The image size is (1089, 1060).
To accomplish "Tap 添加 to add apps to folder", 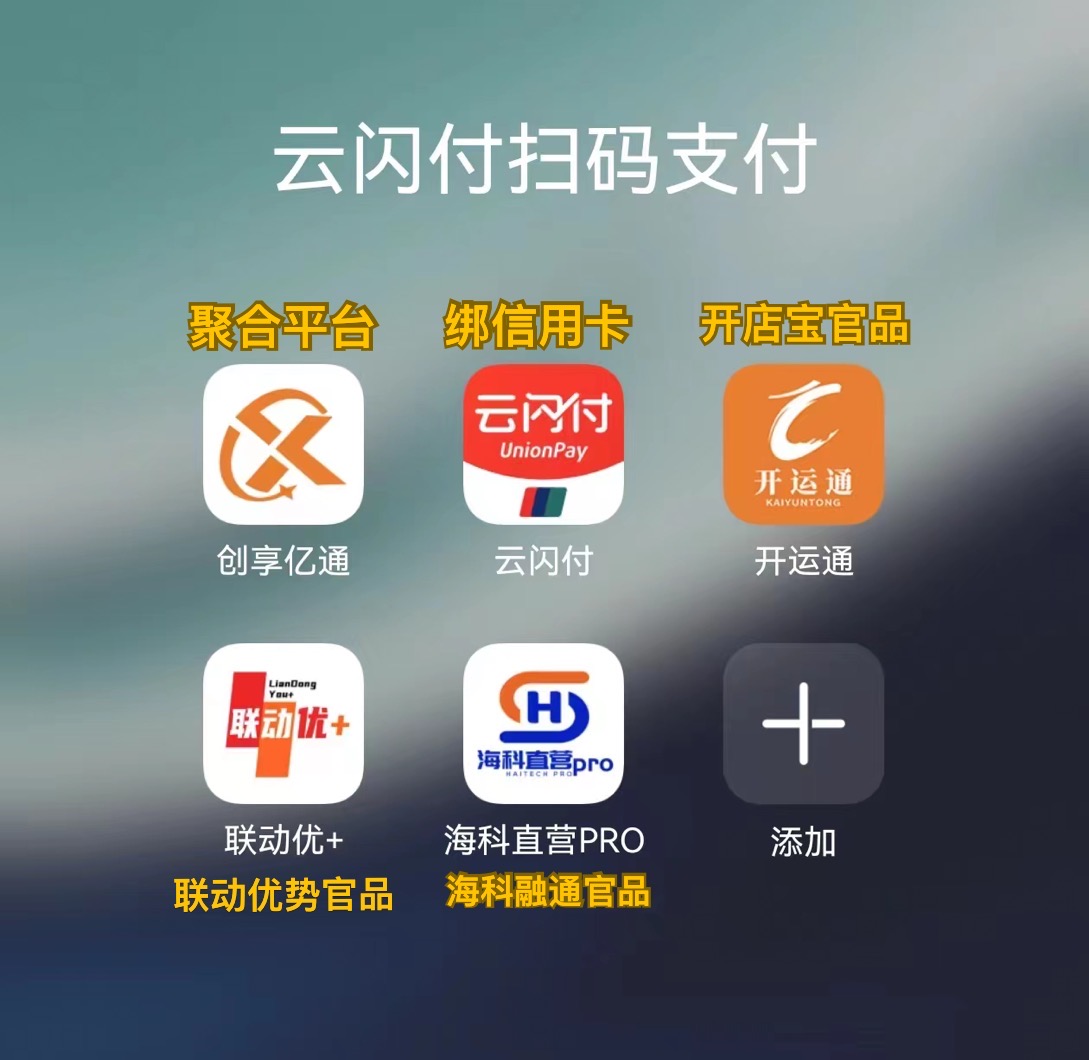I will click(x=803, y=723).
